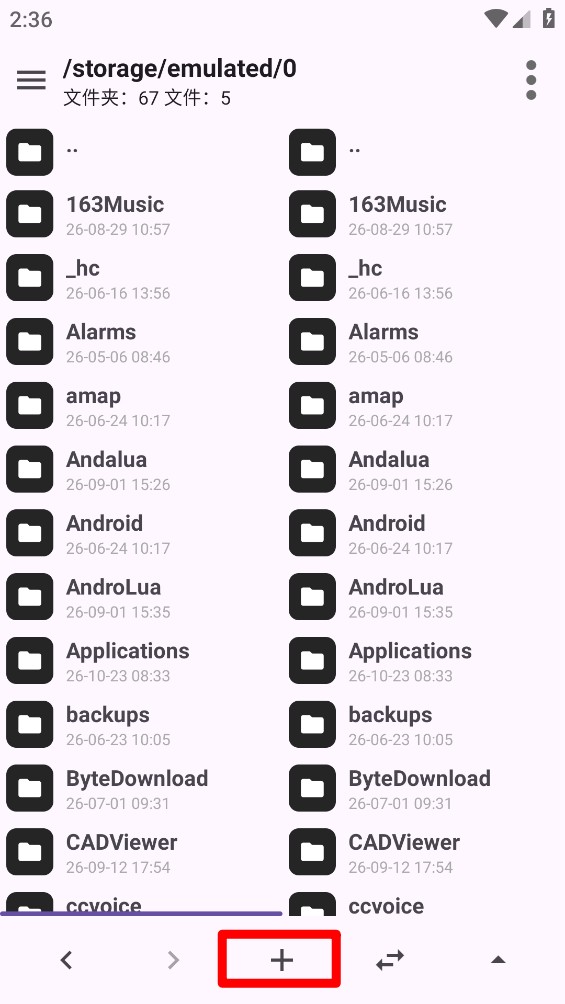Image resolution: width=565 pixels, height=1004 pixels.
Task: Open the amap folder in right pane
Action: pos(423,407)
